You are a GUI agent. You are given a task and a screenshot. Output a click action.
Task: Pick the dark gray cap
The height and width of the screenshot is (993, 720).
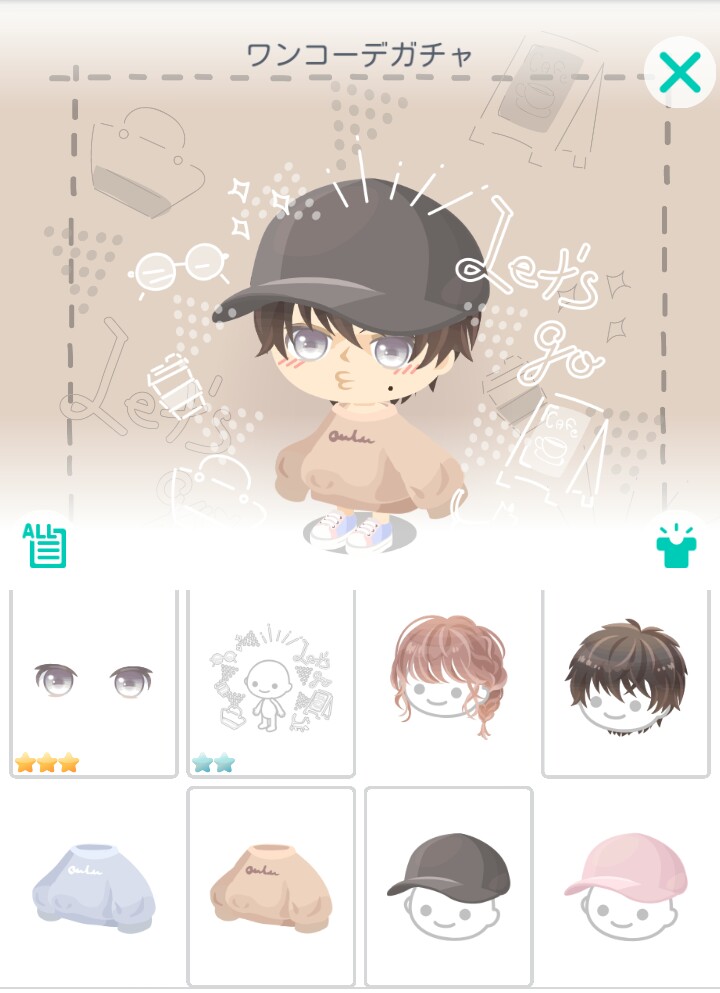pyautogui.click(x=448, y=887)
